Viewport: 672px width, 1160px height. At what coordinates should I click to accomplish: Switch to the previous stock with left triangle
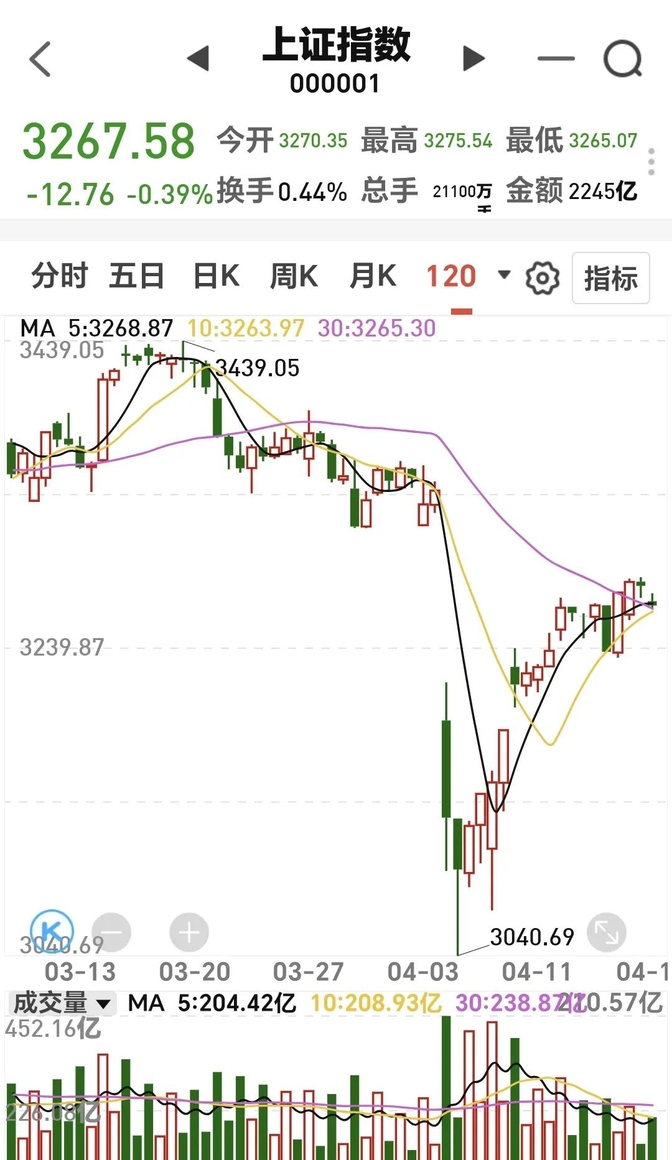[x=198, y=58]
